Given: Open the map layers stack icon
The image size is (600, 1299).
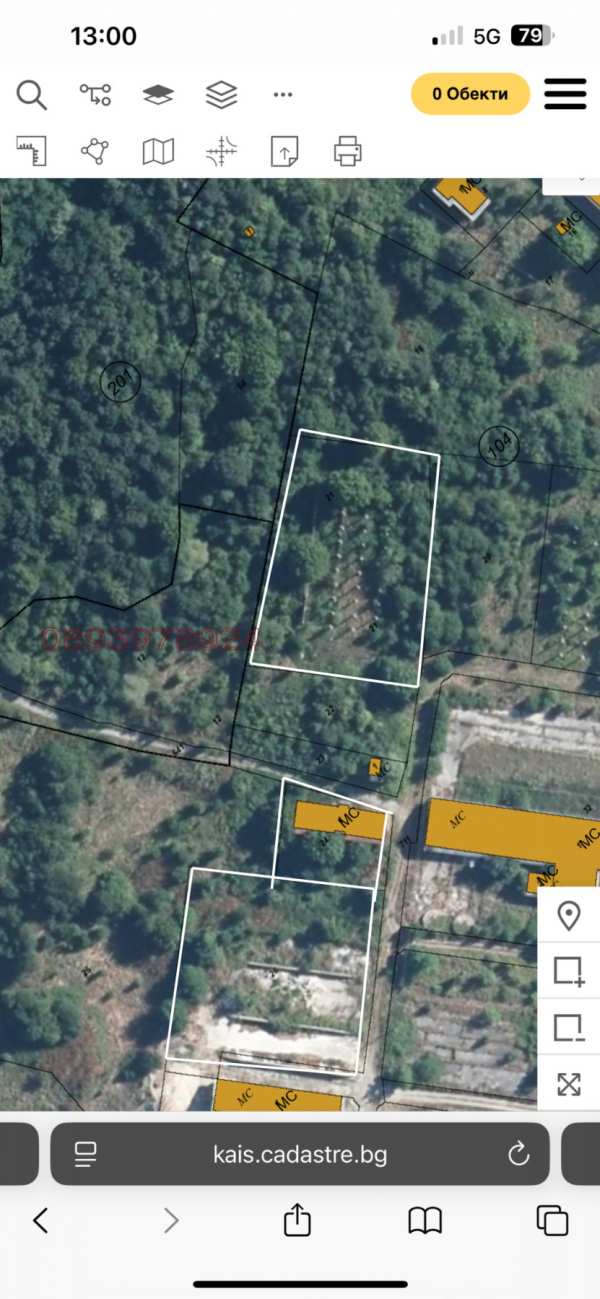Looking at the screenshot, I should point(221,95).
